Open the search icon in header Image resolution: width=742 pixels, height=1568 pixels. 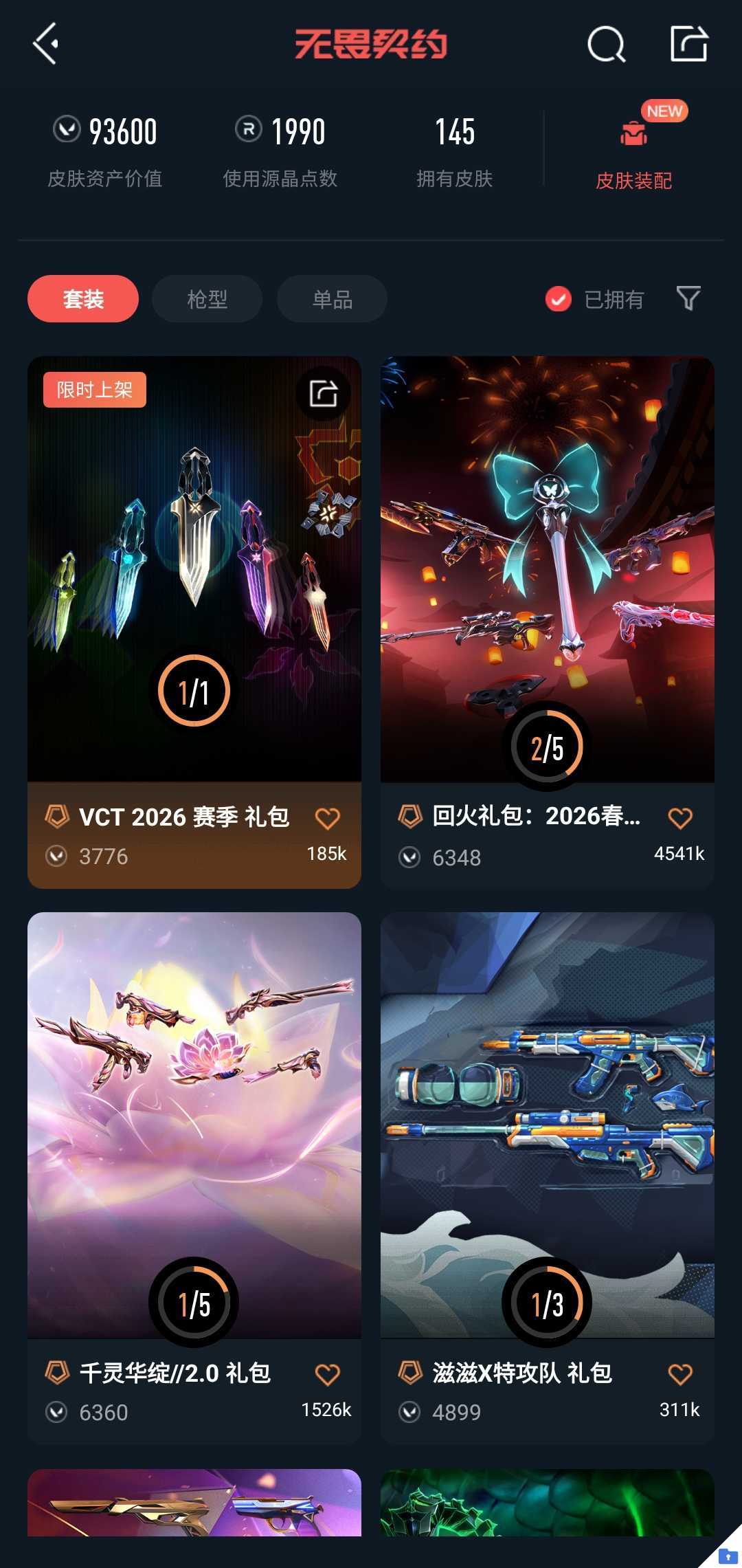(606, 45)
